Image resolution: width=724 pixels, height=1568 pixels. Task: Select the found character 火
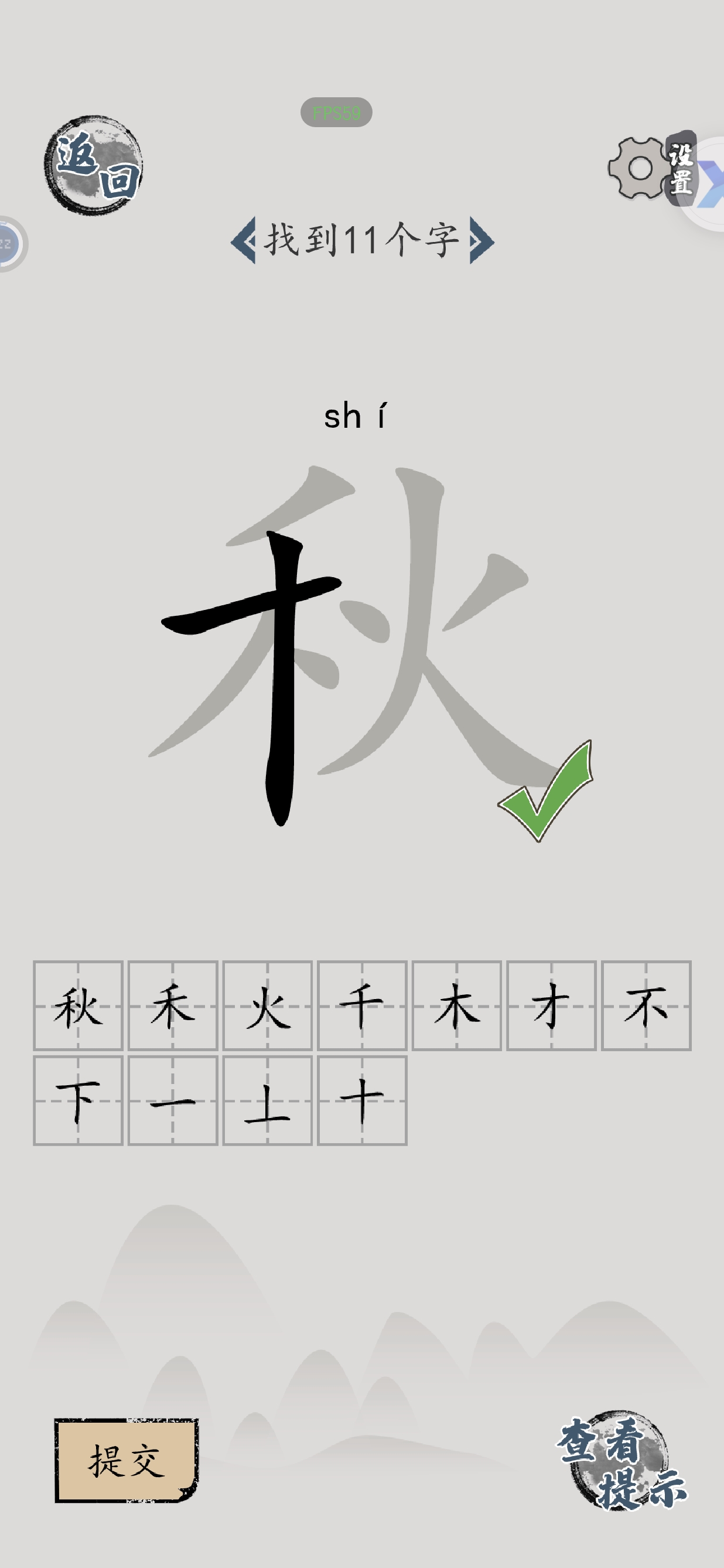tap(268, 1005)
